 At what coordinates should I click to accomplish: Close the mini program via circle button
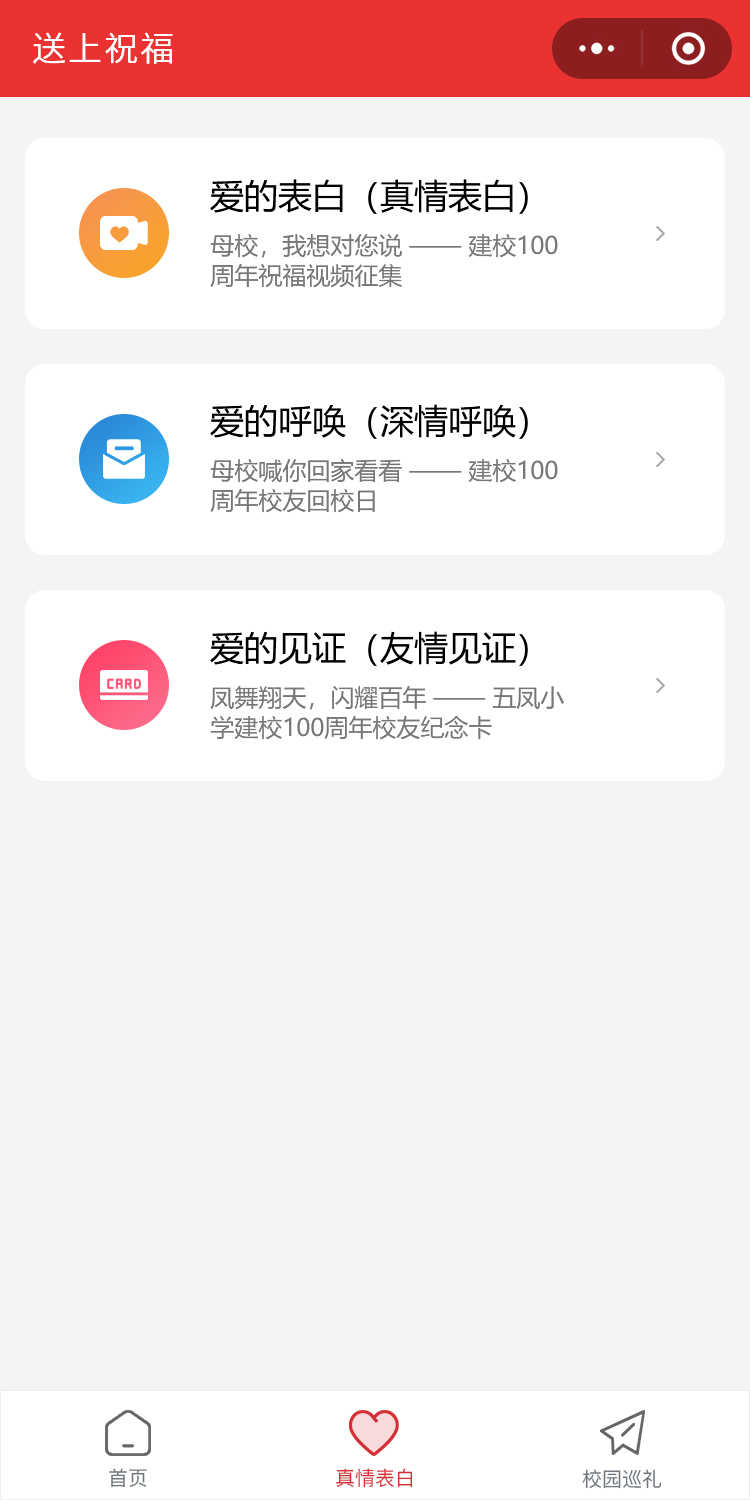tap(688, 48)
